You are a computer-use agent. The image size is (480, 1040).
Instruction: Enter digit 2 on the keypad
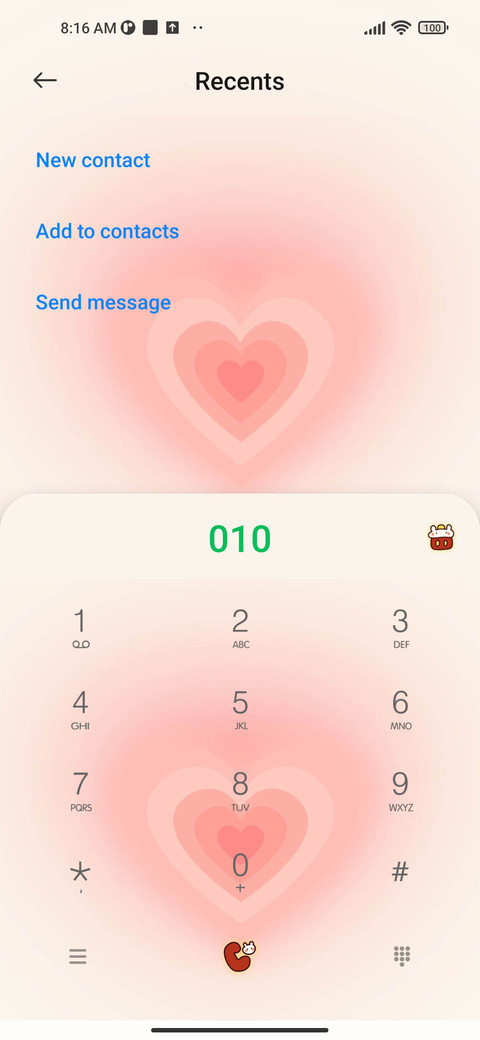[x=240, y=628]
